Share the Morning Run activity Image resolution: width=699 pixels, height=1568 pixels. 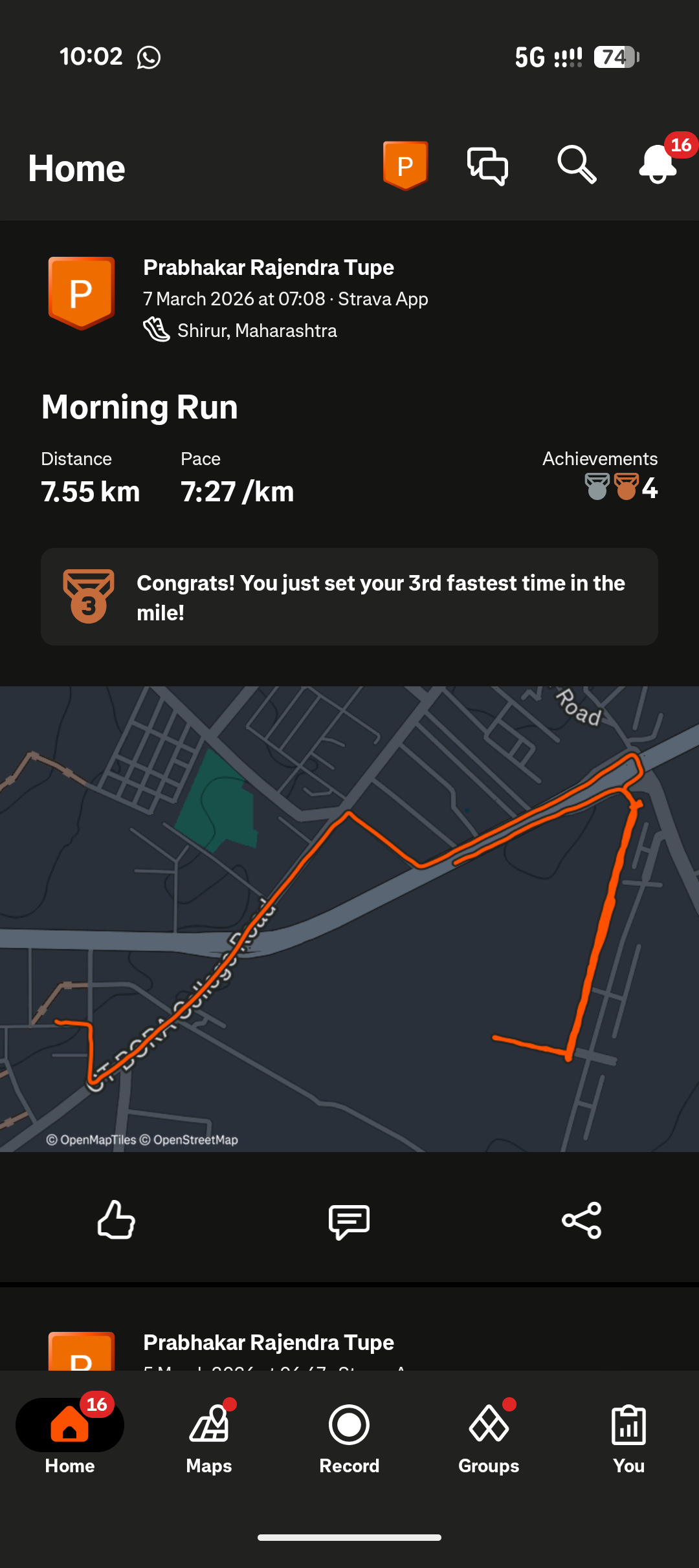pyautogui.click(x=582, y=1221)
